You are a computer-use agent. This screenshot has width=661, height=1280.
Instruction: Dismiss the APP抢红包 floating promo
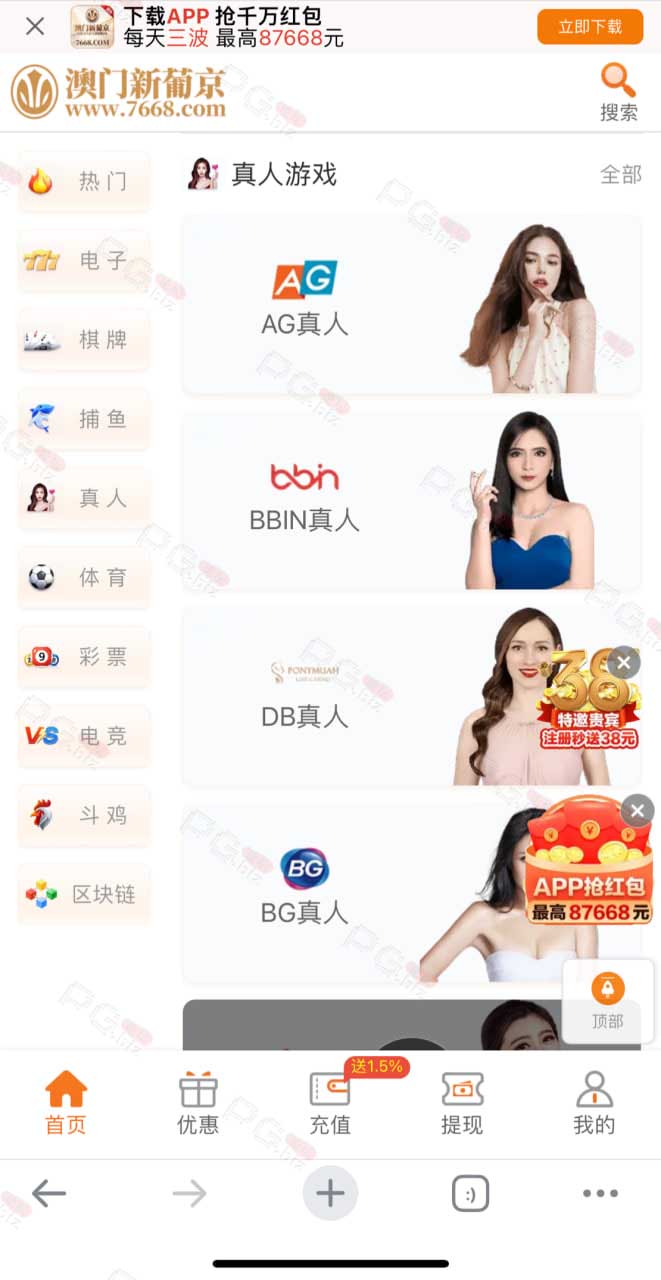pos(637,810)
